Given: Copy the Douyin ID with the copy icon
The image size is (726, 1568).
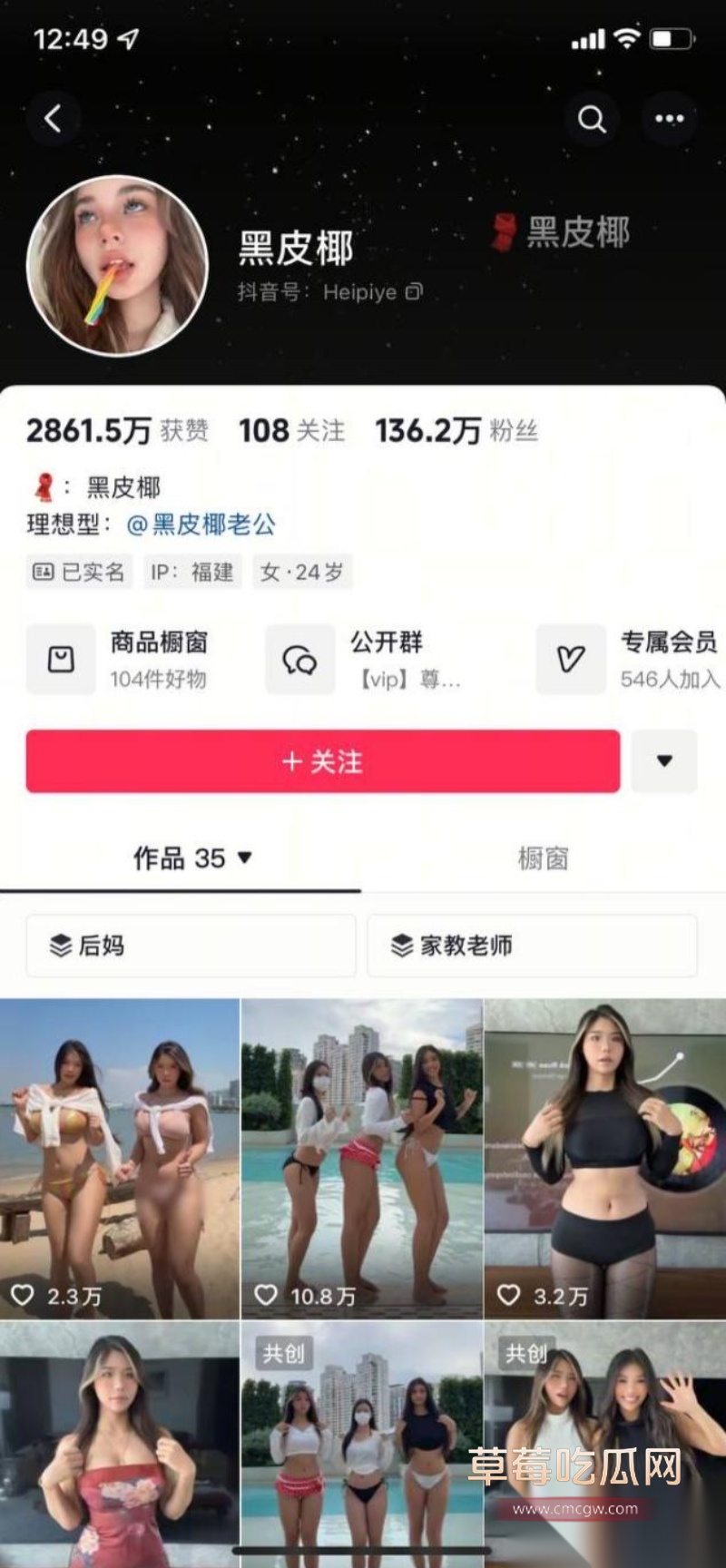Looking at the screenshot, I should 413,292.
